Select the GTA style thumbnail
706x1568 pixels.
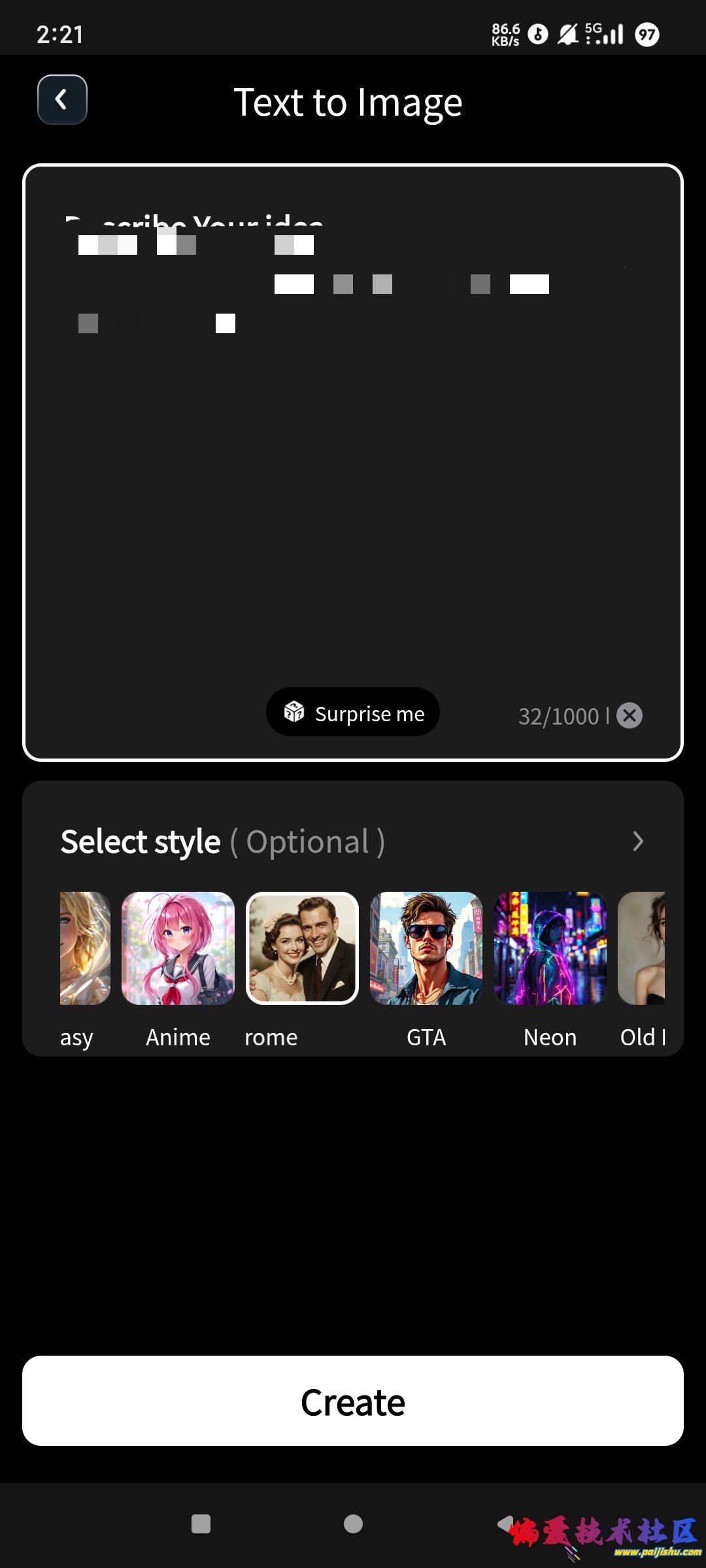click(426, 949)
